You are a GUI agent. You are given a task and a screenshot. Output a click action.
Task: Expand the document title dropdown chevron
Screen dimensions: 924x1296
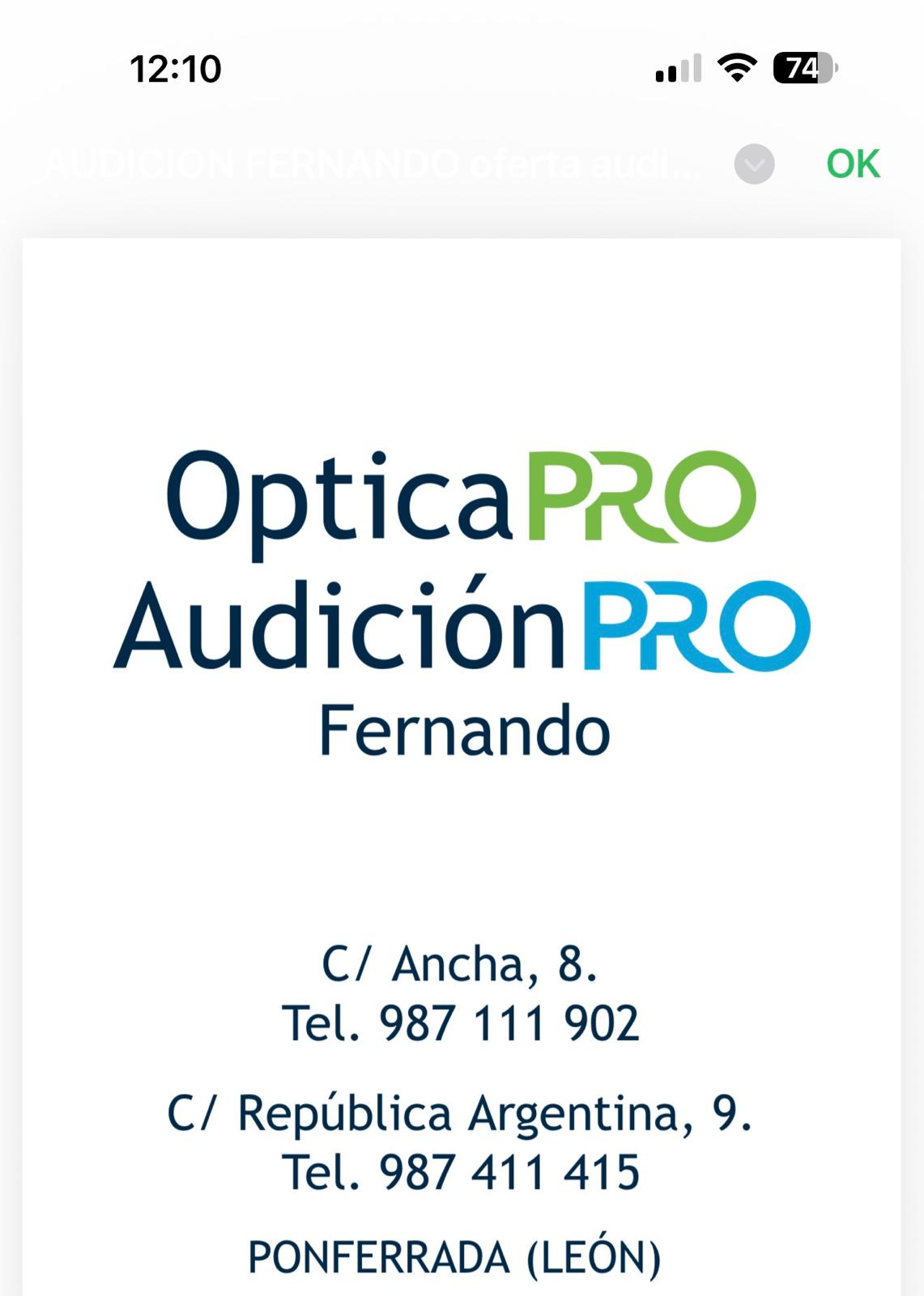click(754, 164)
